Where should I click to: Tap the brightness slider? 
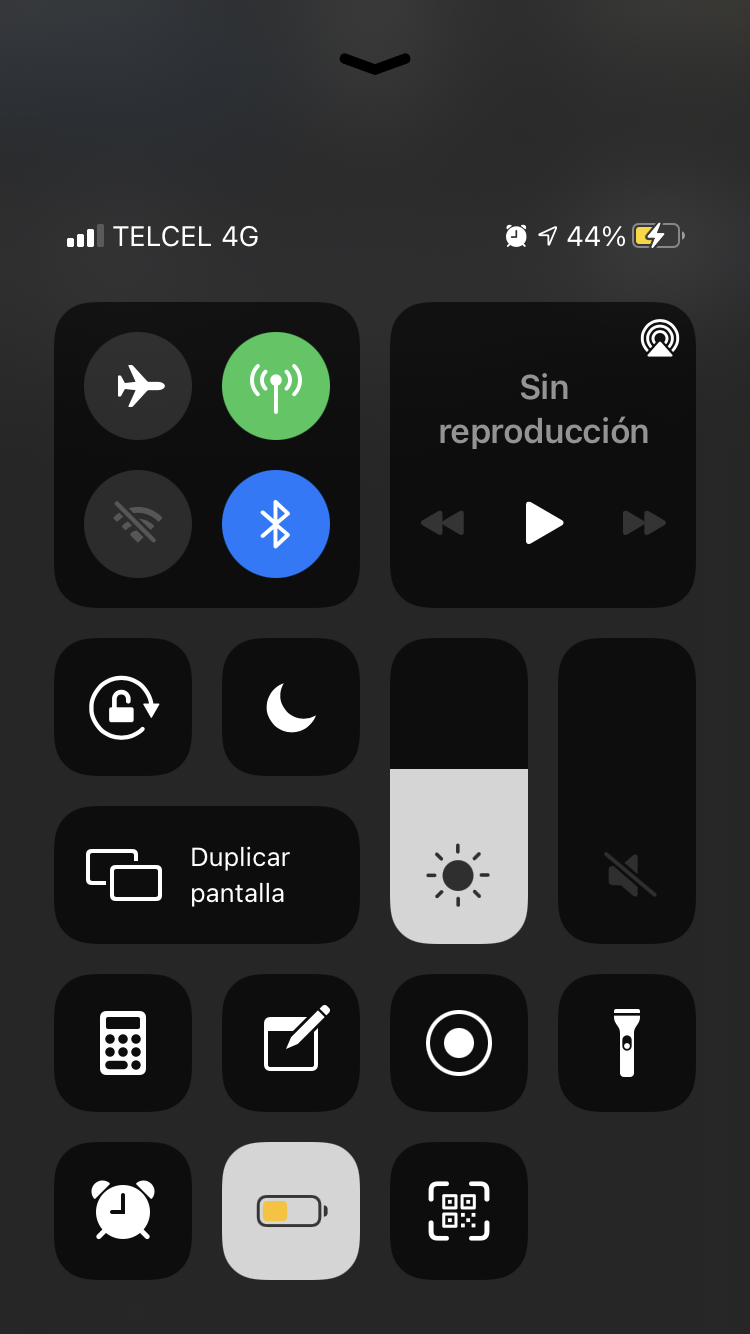tap(459, 791)
